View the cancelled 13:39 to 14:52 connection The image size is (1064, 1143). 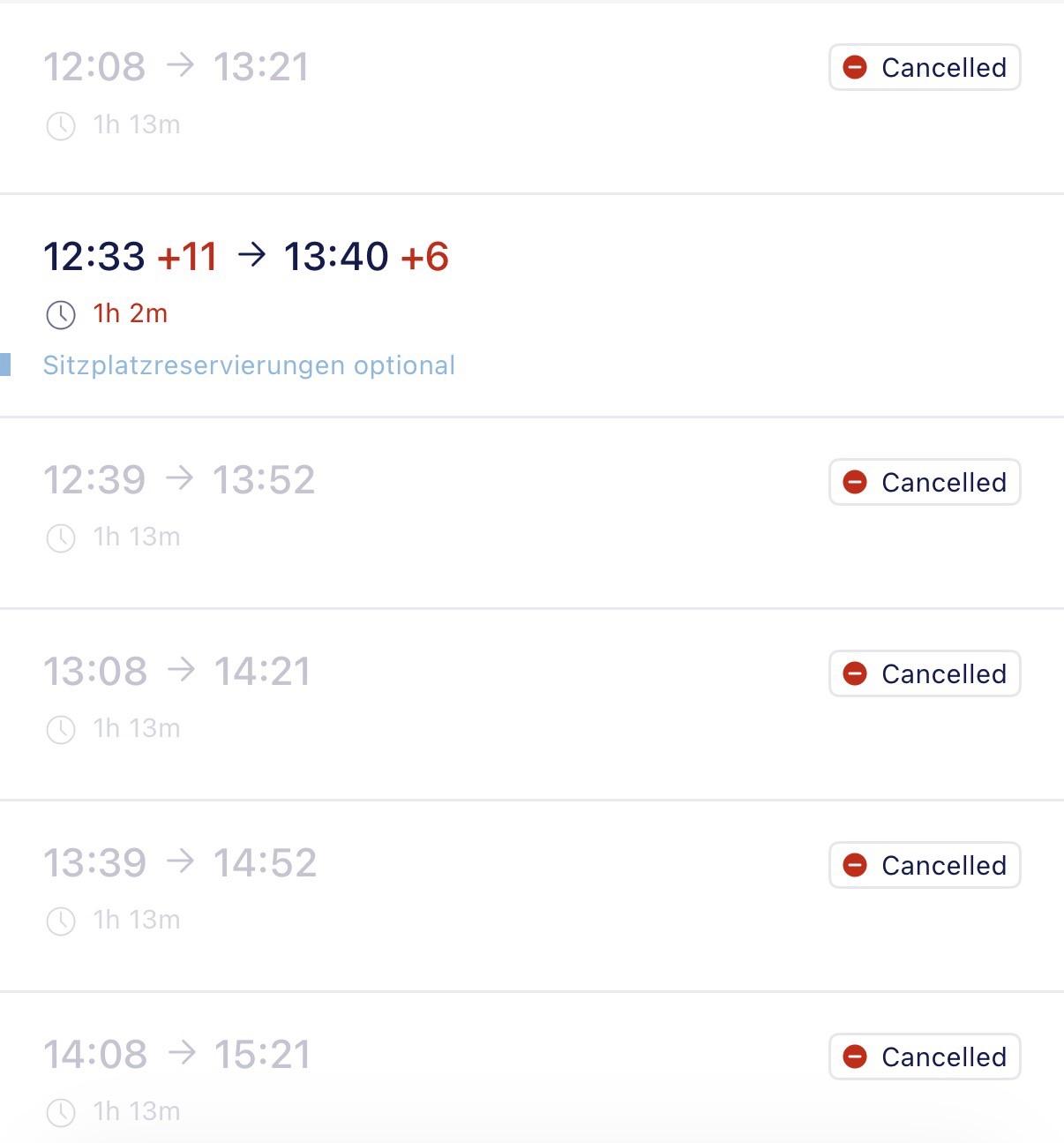[180, 863]
